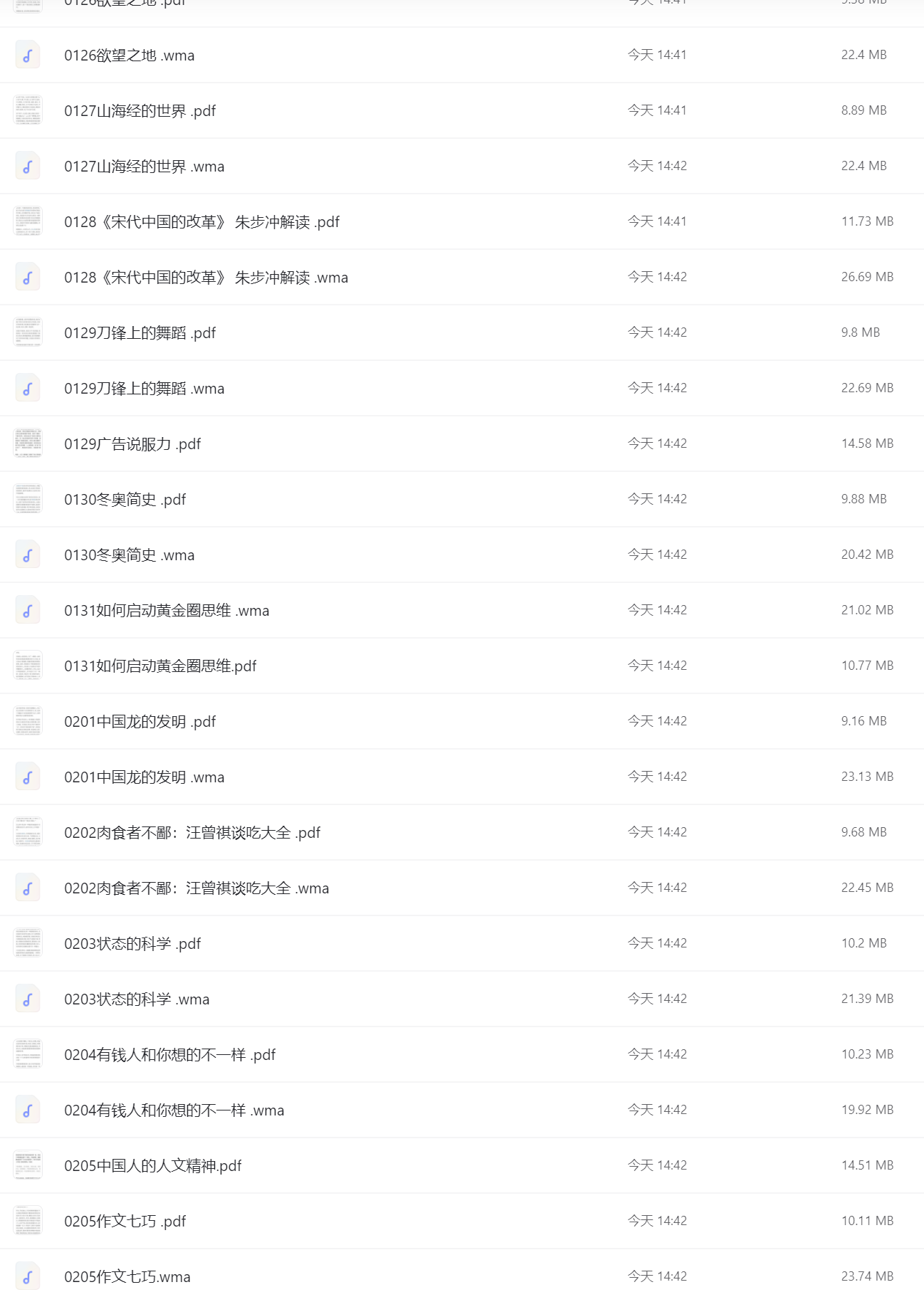Play 0205作文七巧.wma audio file
The image size is (924, 1297).
coord(127,1277)
